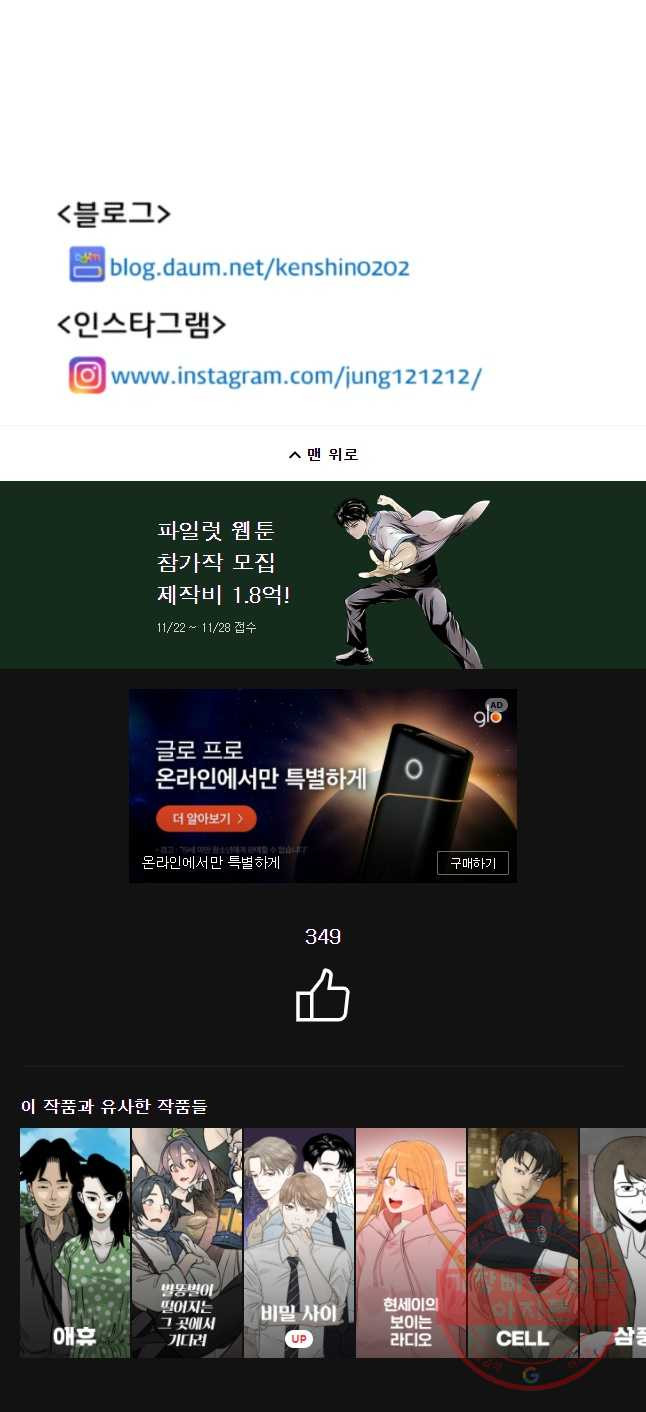Tap the 맨 위로 back-to-top button

323,455
